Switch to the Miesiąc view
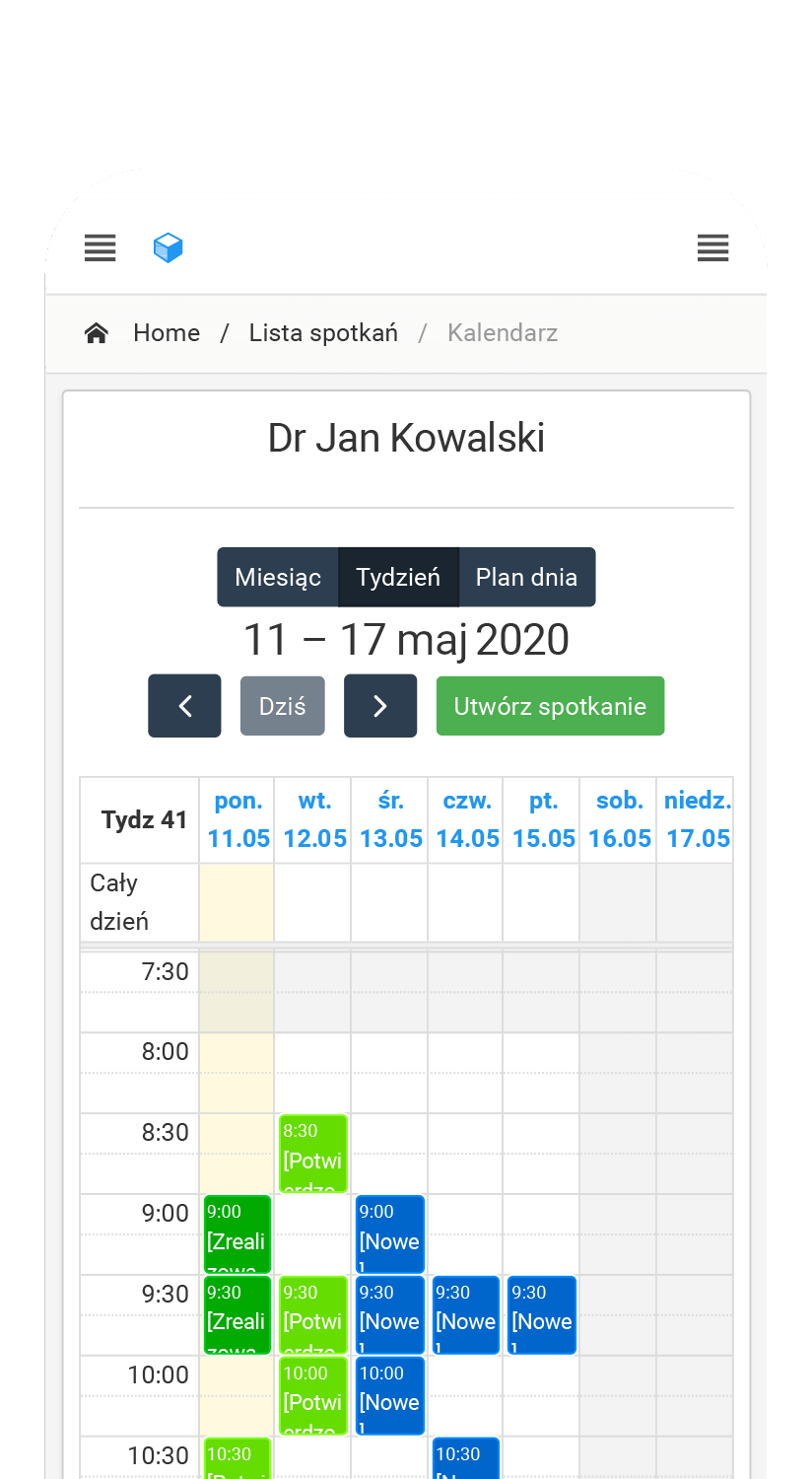Screen dimensions: 812x1479 (278, 577)
